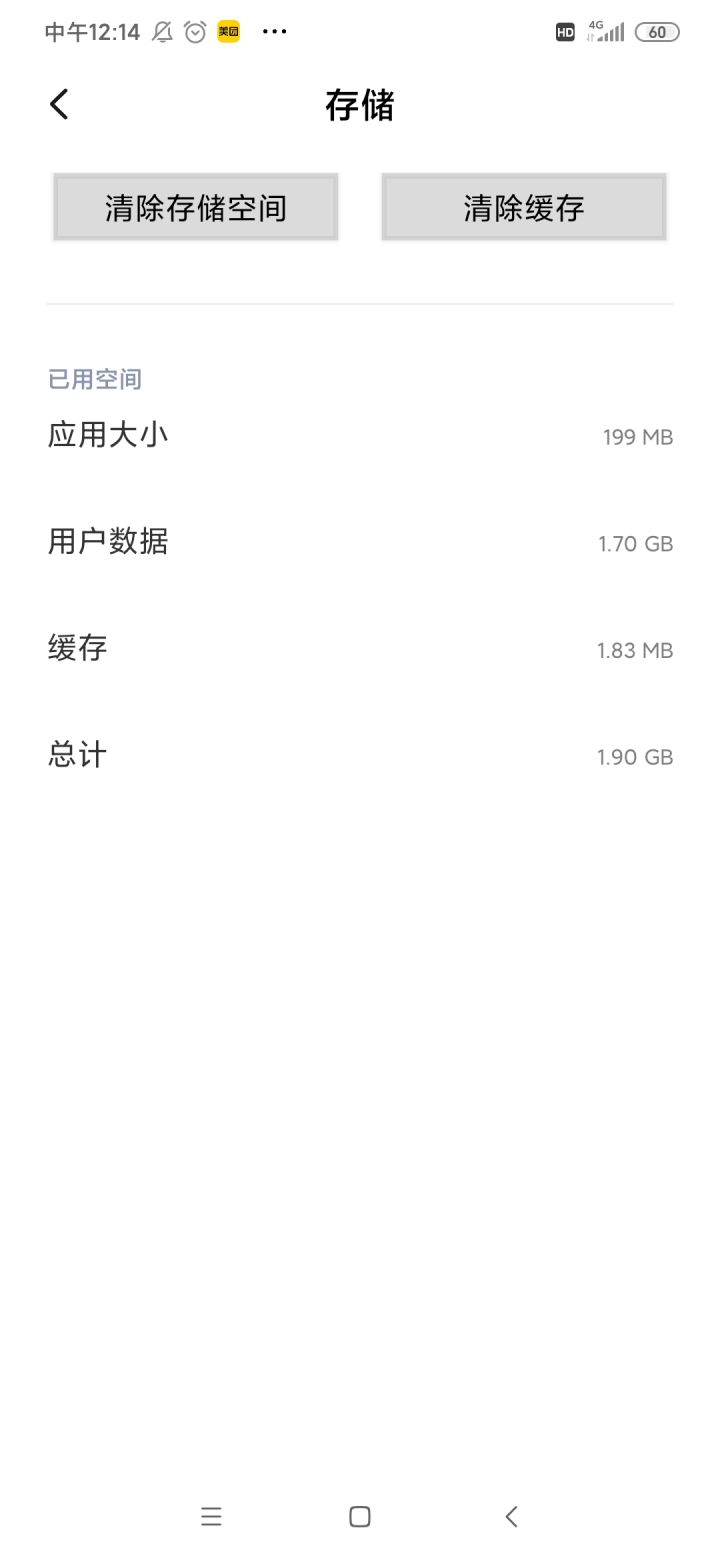Tap the system back button

pos(511,1516)
